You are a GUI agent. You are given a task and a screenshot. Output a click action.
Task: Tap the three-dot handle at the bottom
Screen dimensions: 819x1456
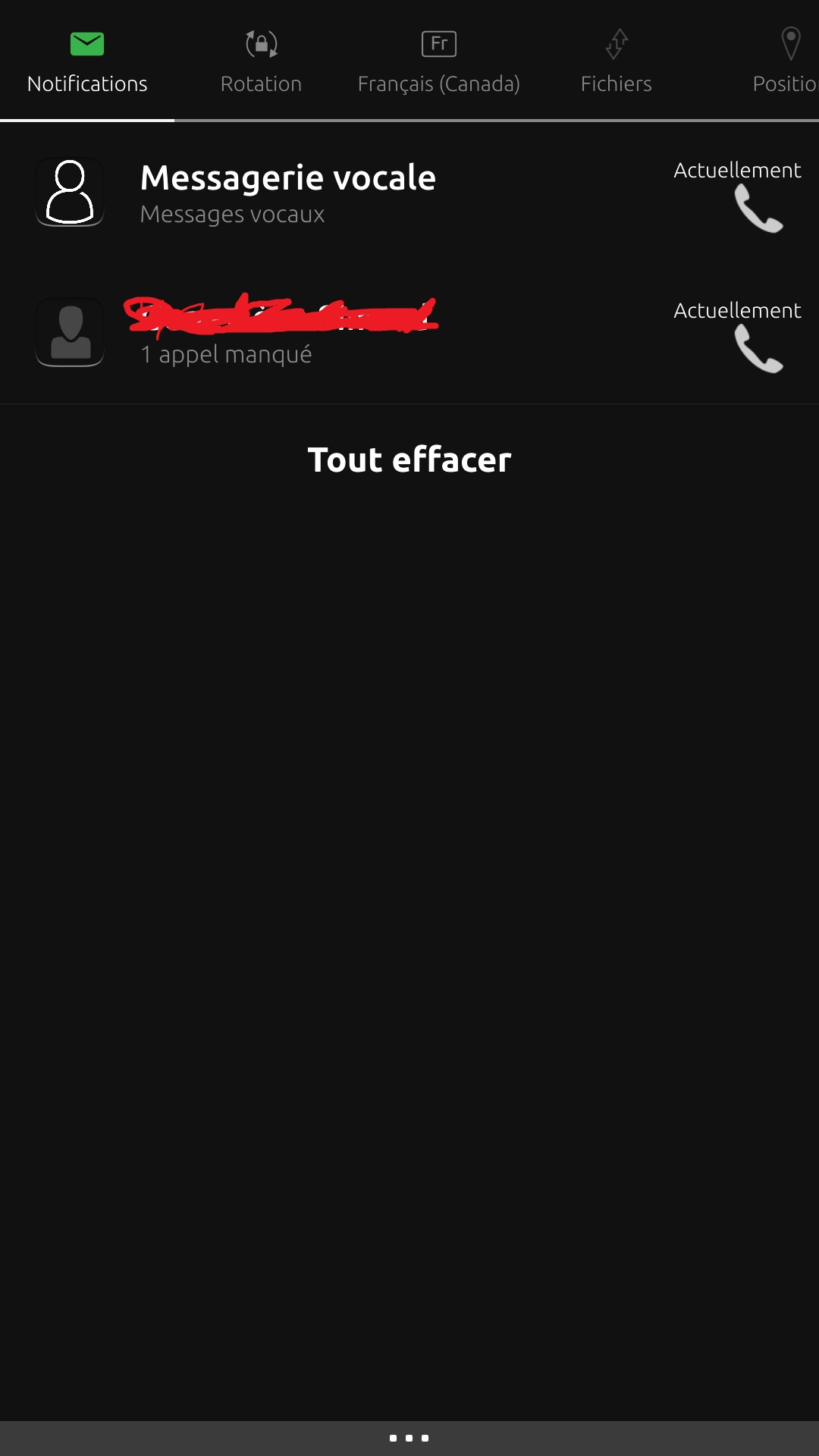click(409, 1438)
